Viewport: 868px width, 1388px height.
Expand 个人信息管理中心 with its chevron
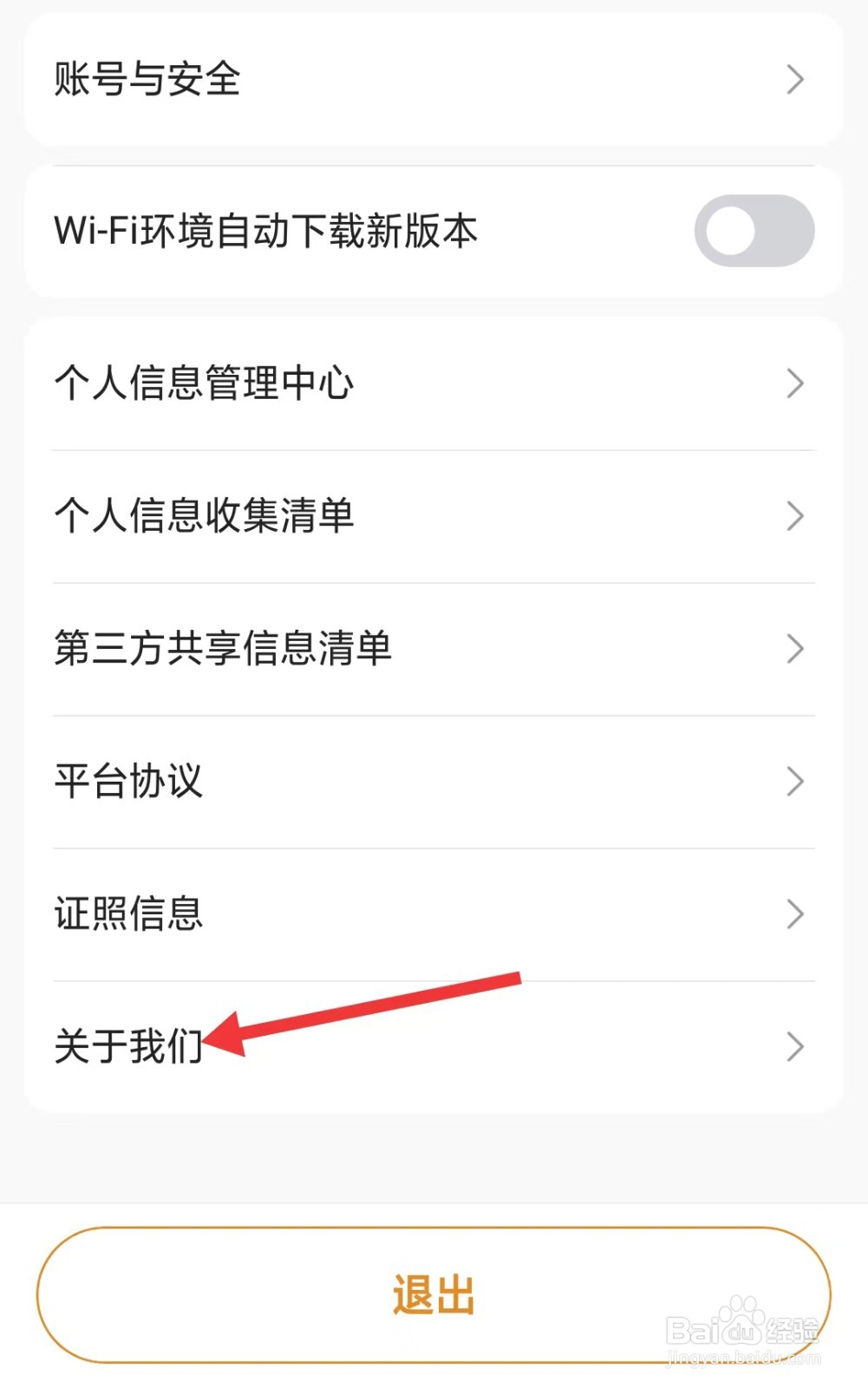click(x=795, y=383)
